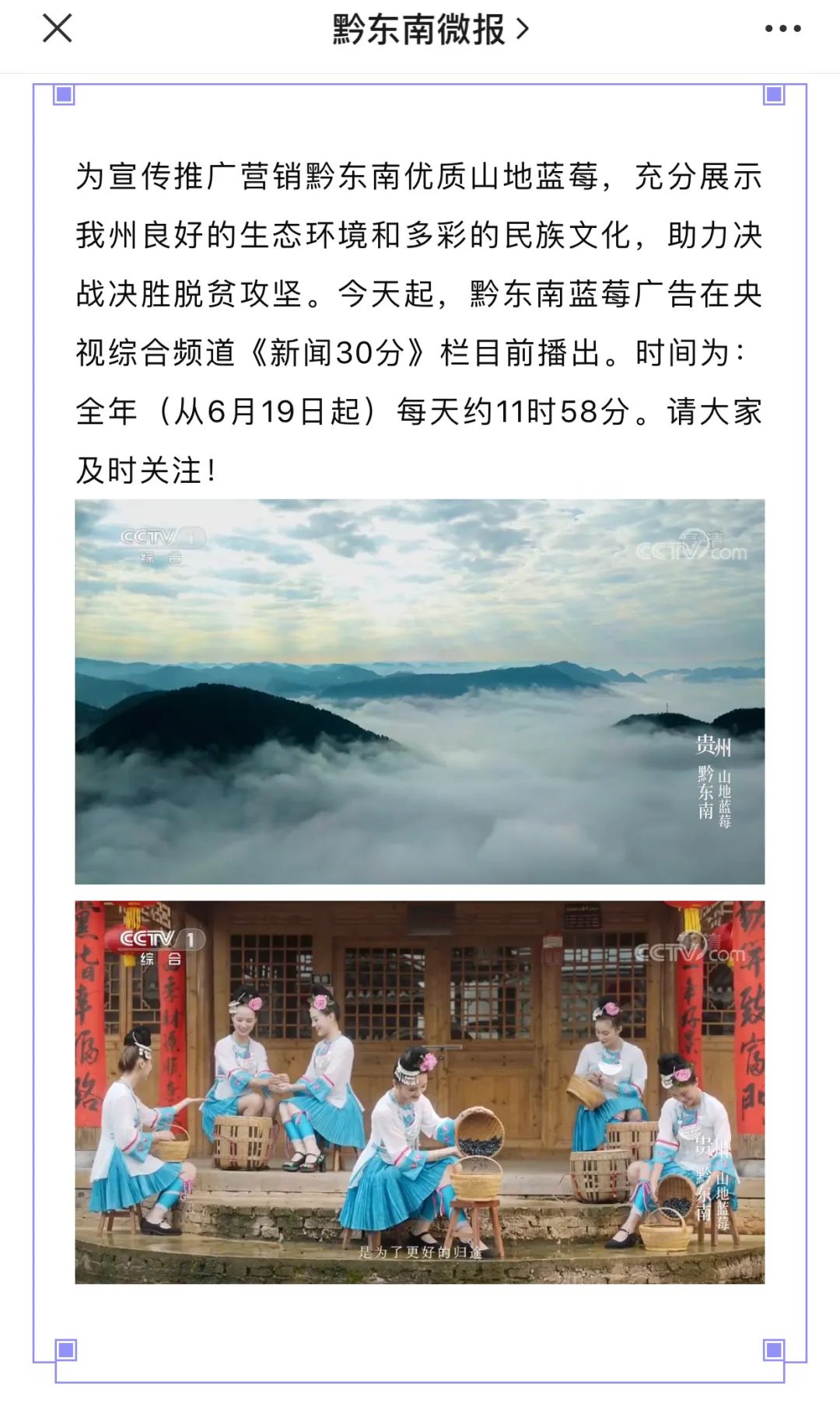View the sea of clouds mountain image
This screenshot has height=1410, width=840.
419,691
